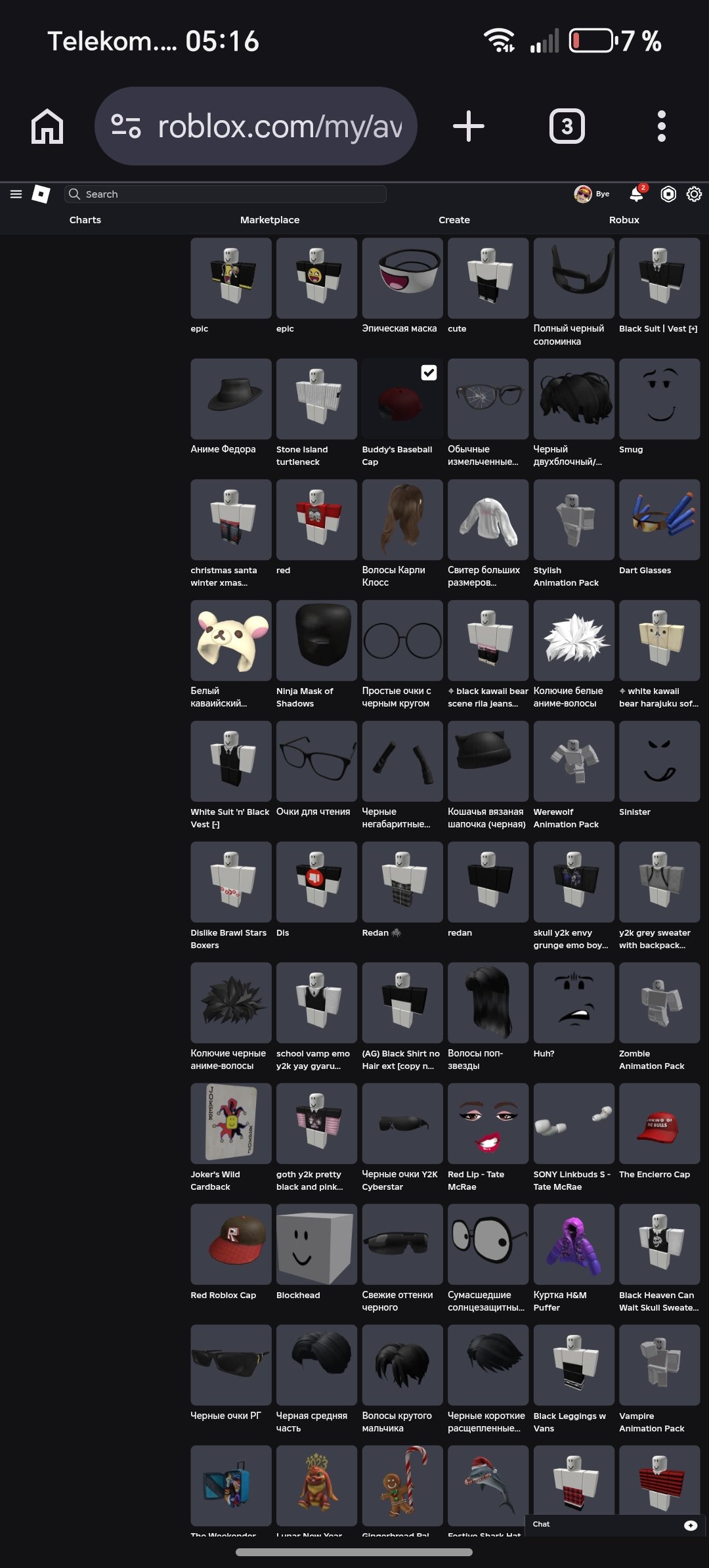Image resolution: width=709 pixels, height=1568 pixels.
Task: Open the Create tab
Action: click(x=454, y=220)
